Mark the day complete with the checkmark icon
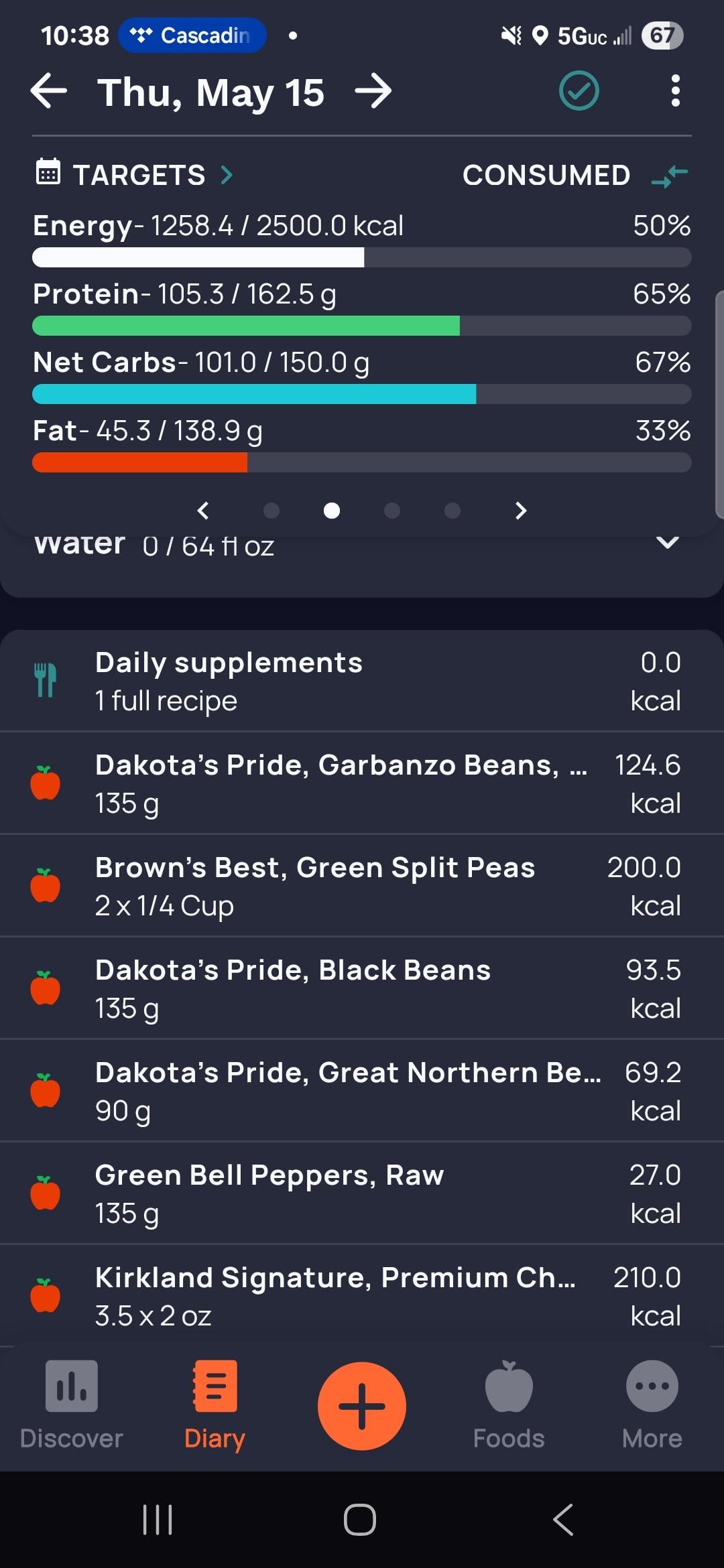 coord(579,90)
